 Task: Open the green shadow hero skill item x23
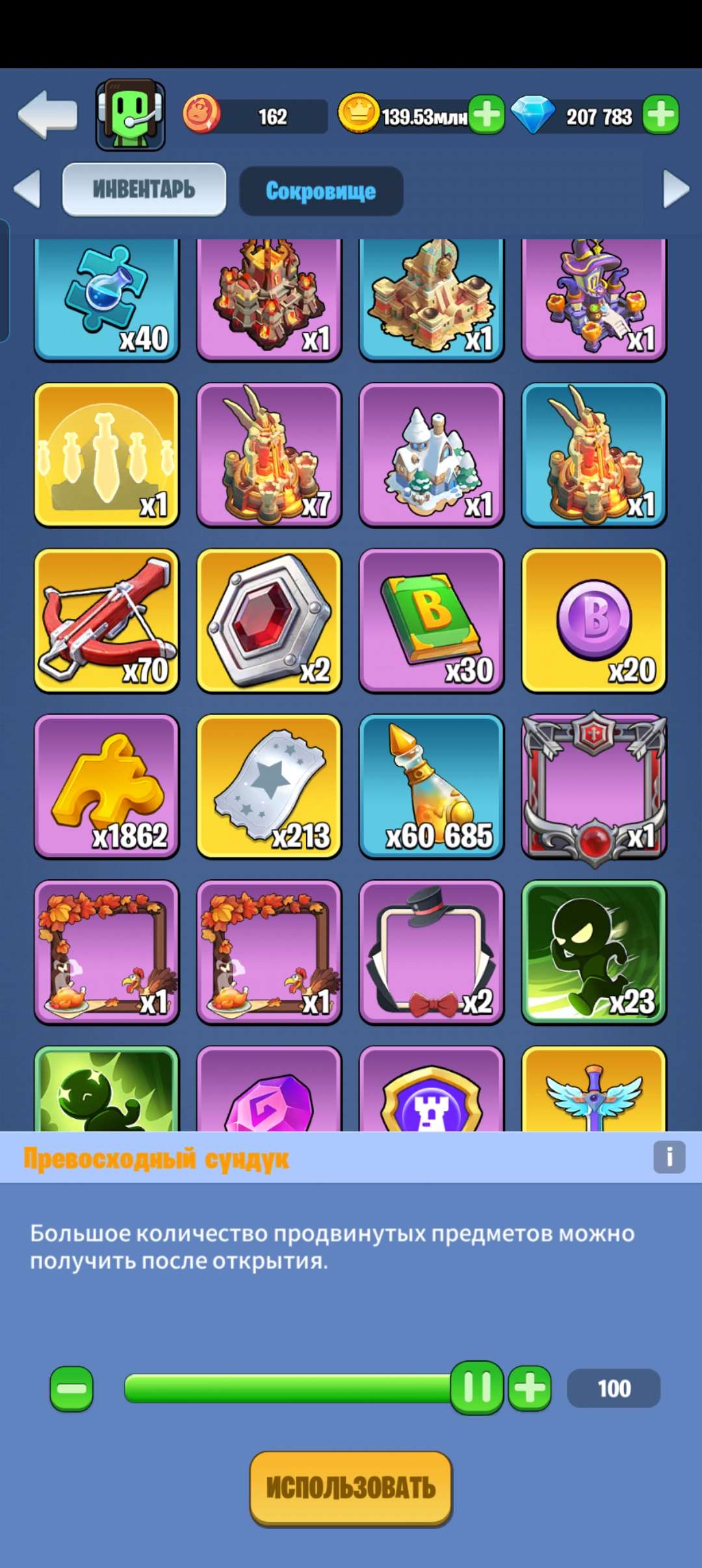coord(593,952)
